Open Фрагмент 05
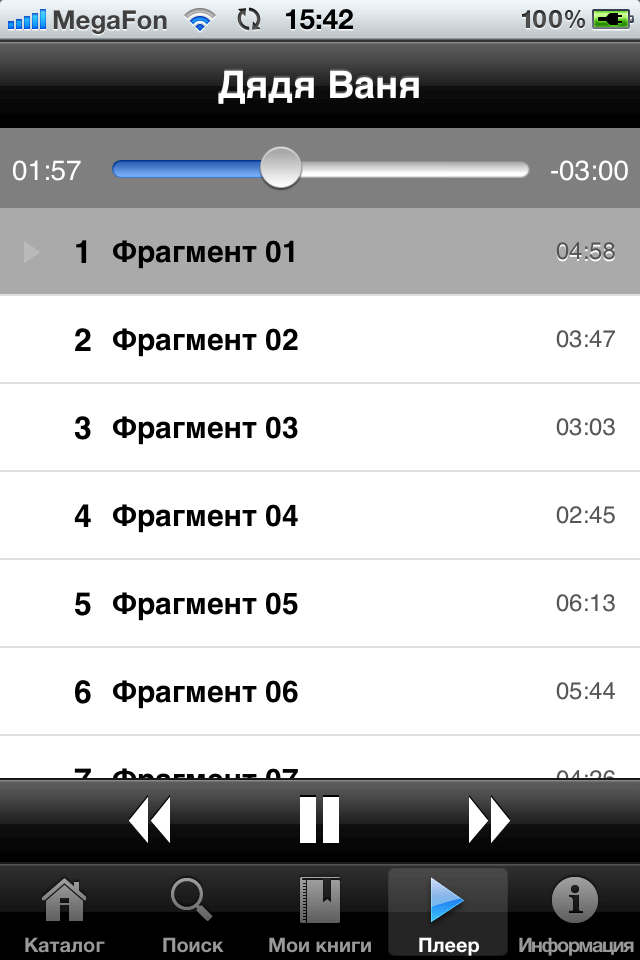Viewport: 640px width, 960px height. click(x=320, y=604)
